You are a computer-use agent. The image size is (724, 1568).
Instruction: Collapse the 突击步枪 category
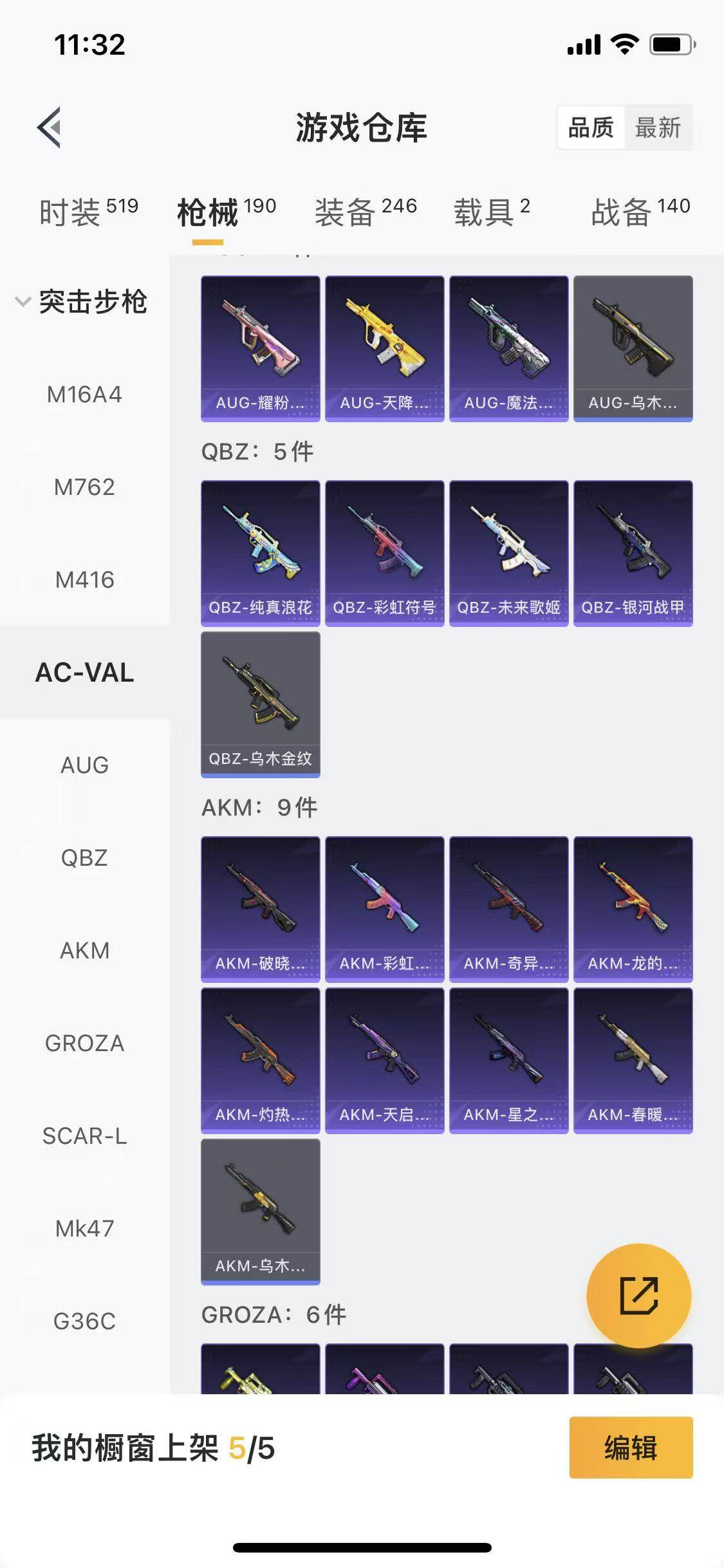tap(84, 301)
